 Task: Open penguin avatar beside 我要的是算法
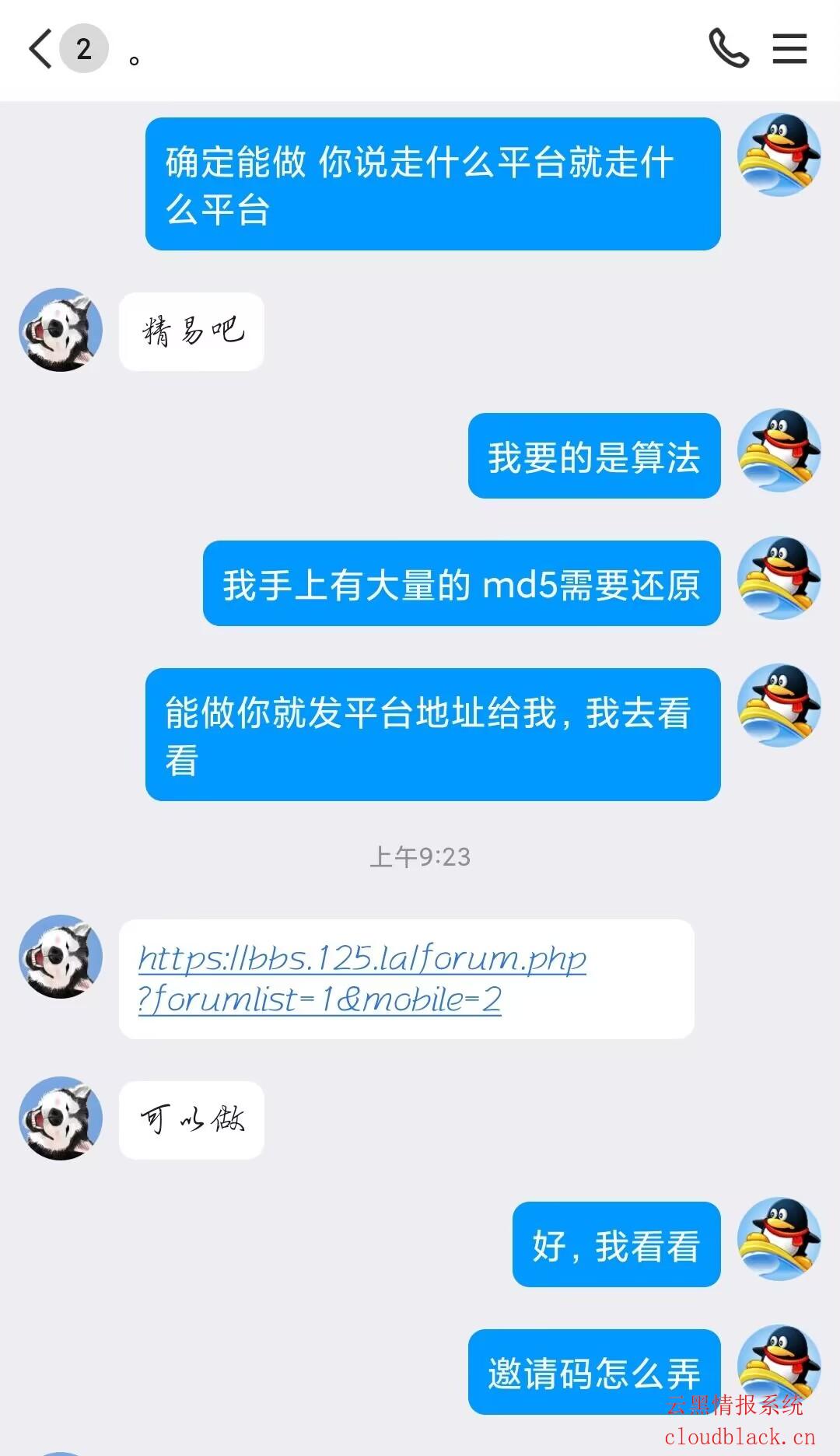779,451
